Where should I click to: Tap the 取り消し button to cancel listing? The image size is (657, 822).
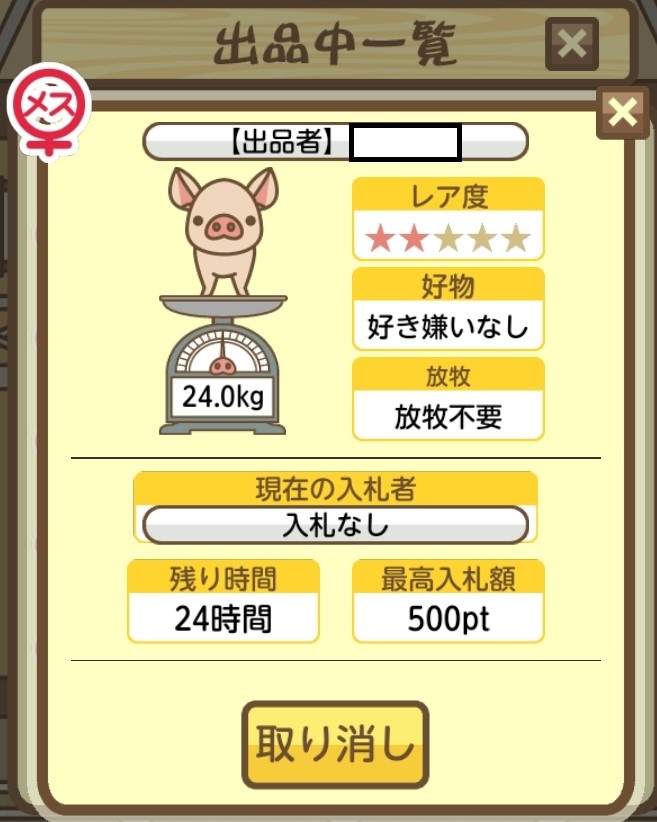tap(335, 744)
